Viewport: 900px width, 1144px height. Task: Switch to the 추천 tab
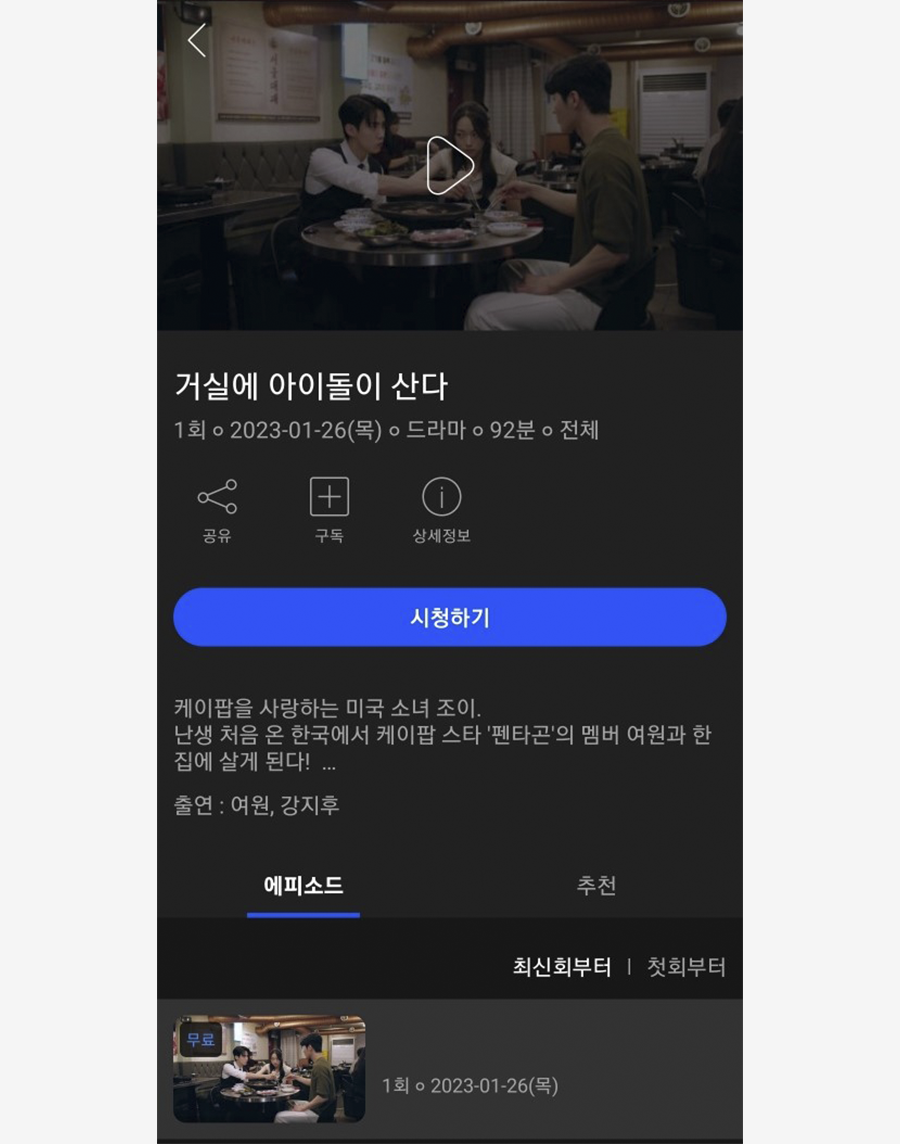(x=596, y=885)
